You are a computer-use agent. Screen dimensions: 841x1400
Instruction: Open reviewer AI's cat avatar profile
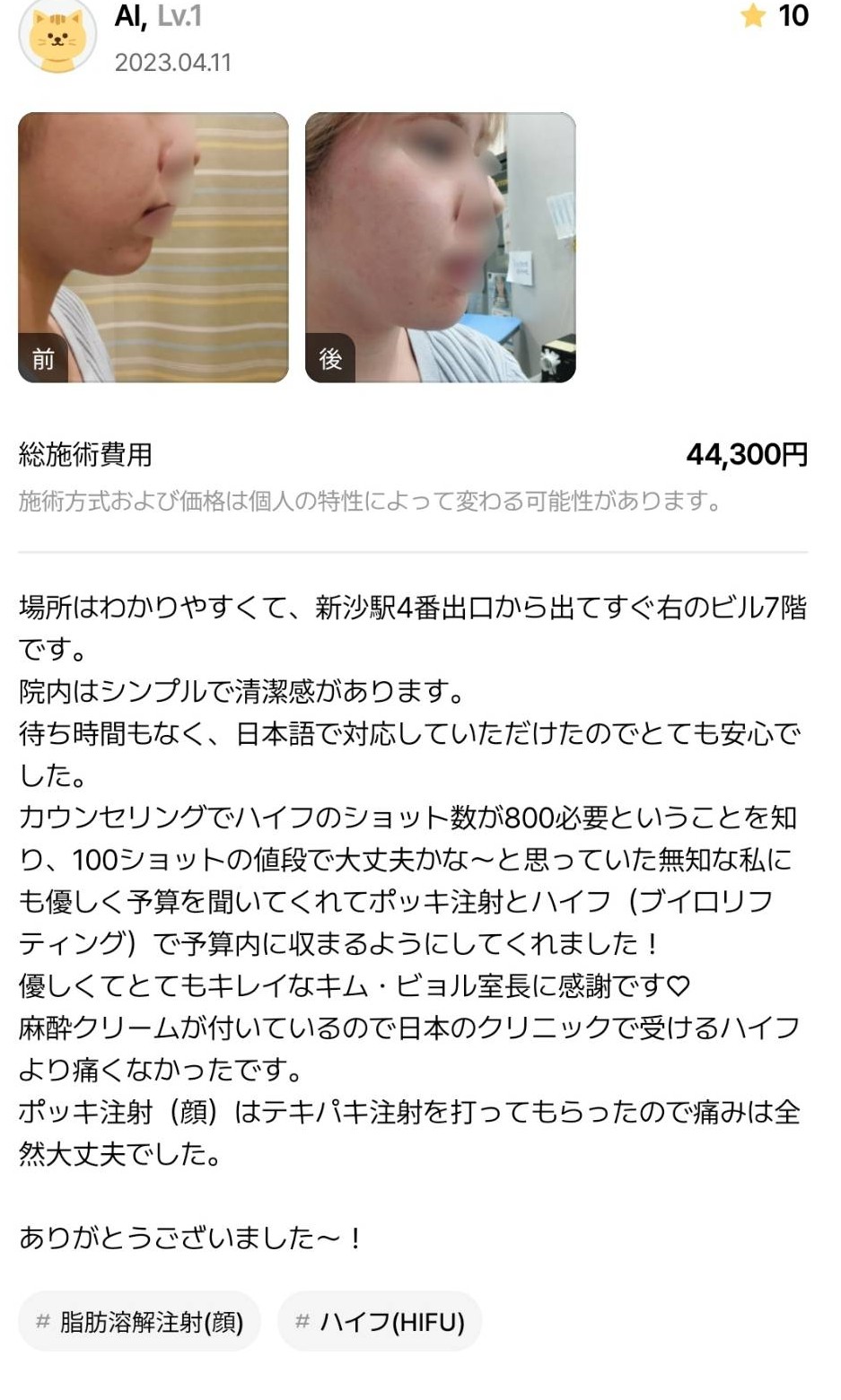pos(57,38)
